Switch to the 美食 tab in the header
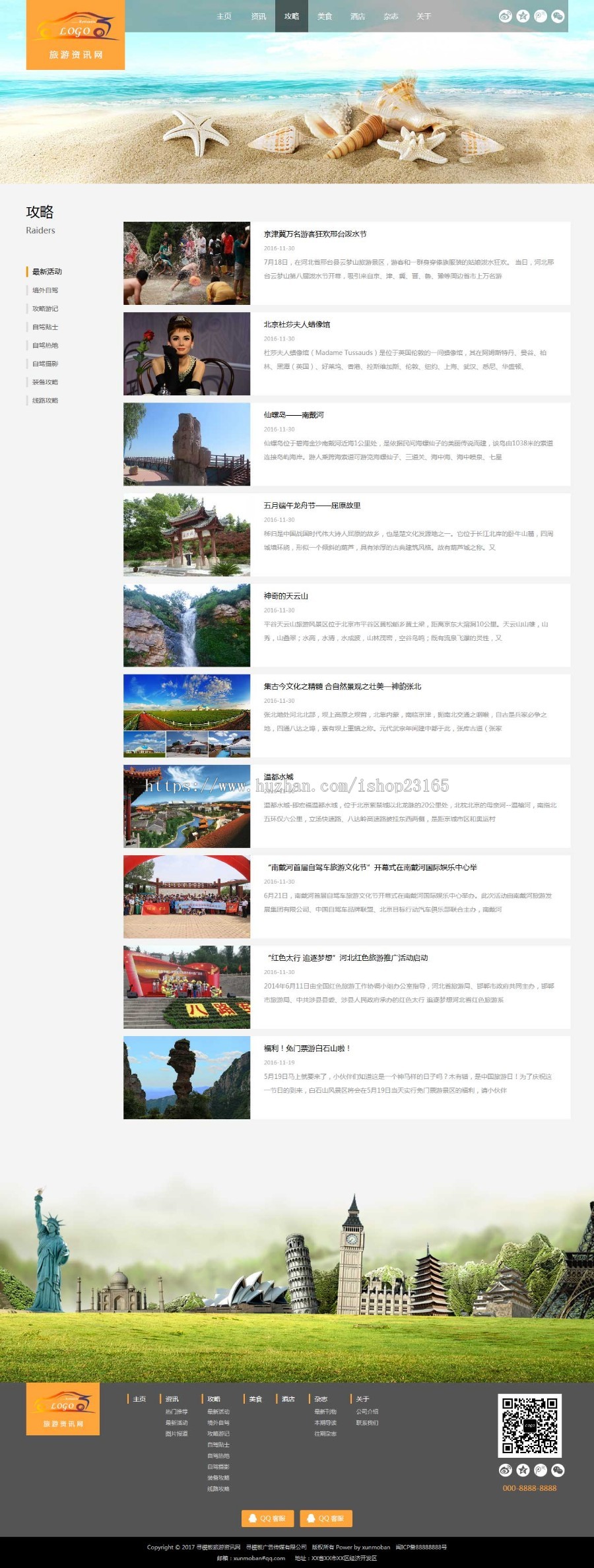Image resolution: width=594 pixels, height=1568 pixels. pyautogui.click(x=324, y=16)
